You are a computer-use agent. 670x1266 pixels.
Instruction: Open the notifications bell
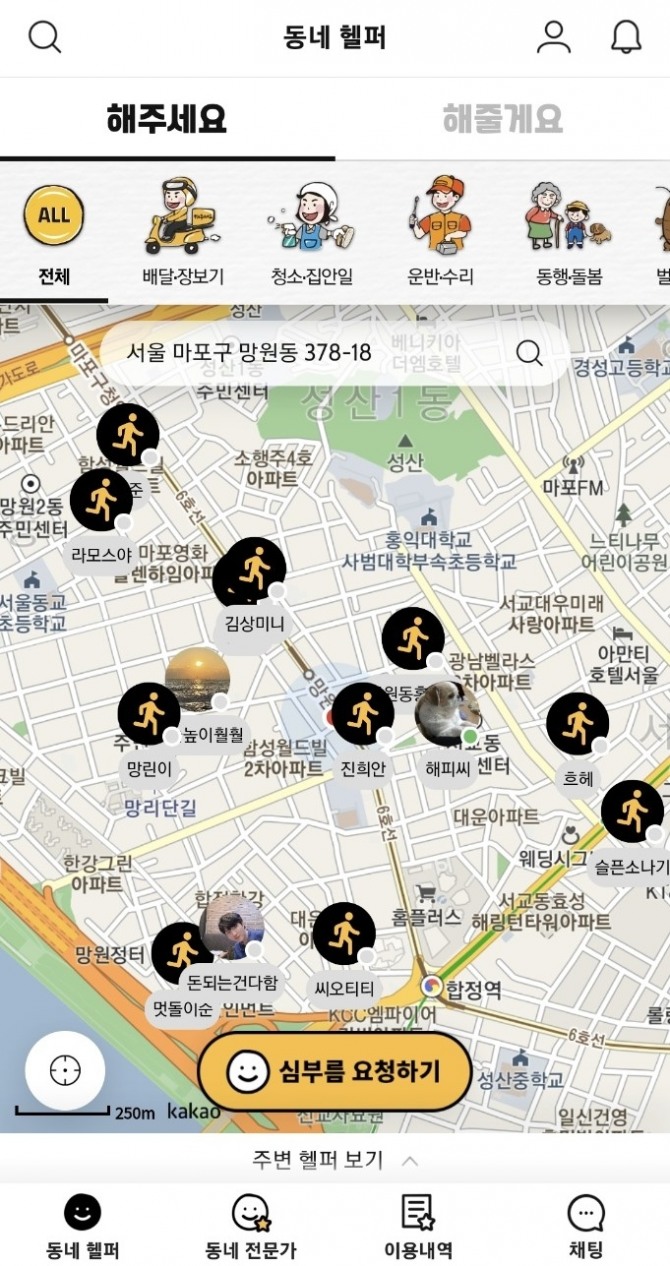click(x=626, y=37)
